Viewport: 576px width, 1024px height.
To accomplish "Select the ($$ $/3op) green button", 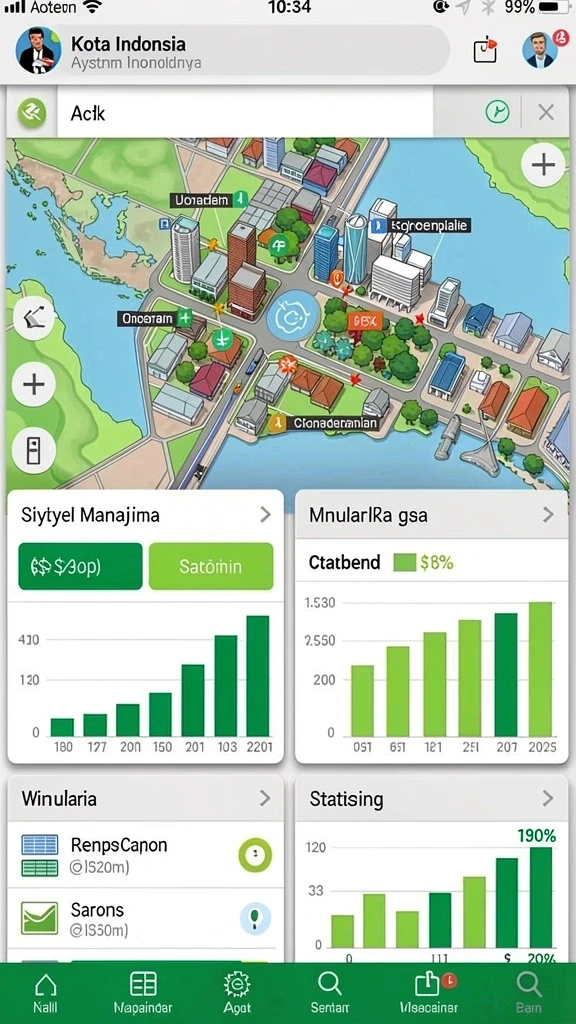I will (x=80, y=566).
